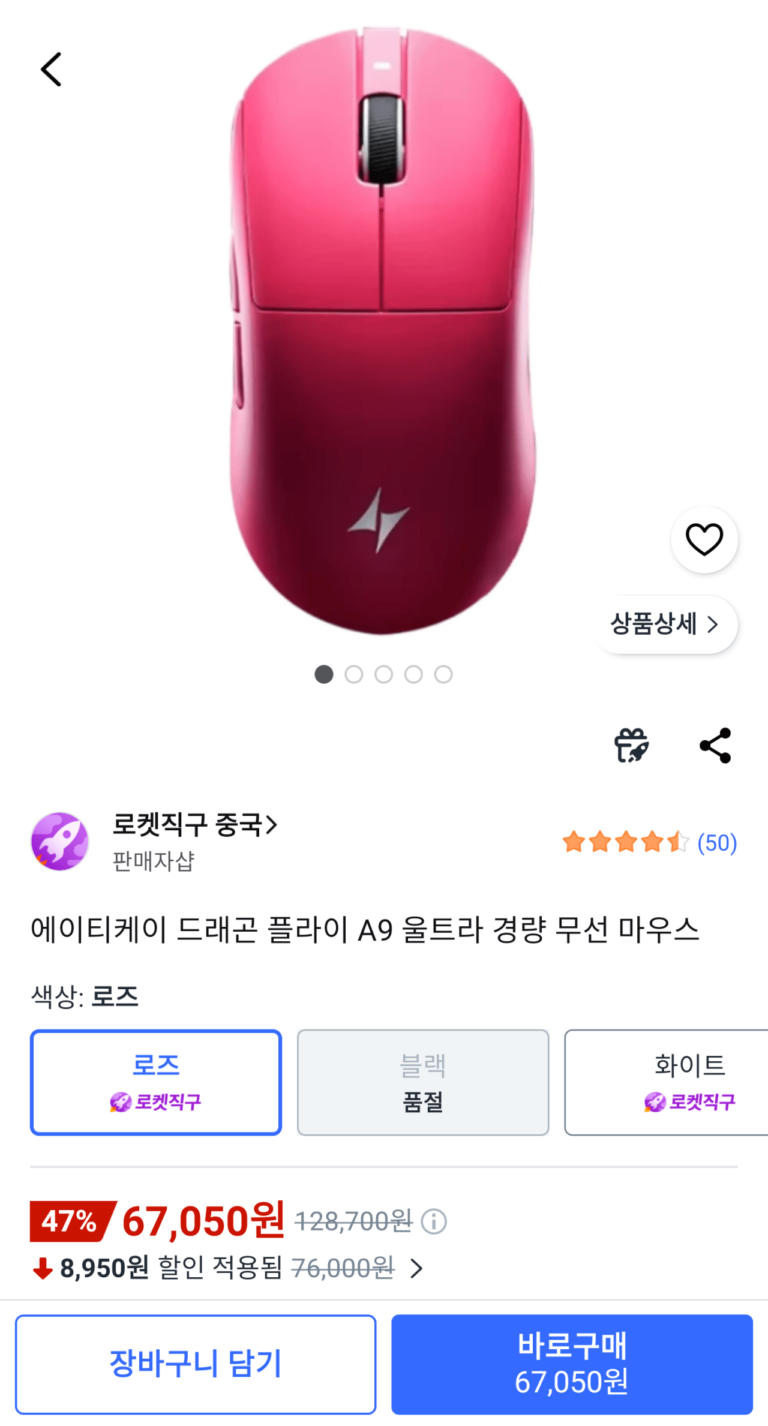
Task: Go back using the top-left arrow
Action: 51,69
